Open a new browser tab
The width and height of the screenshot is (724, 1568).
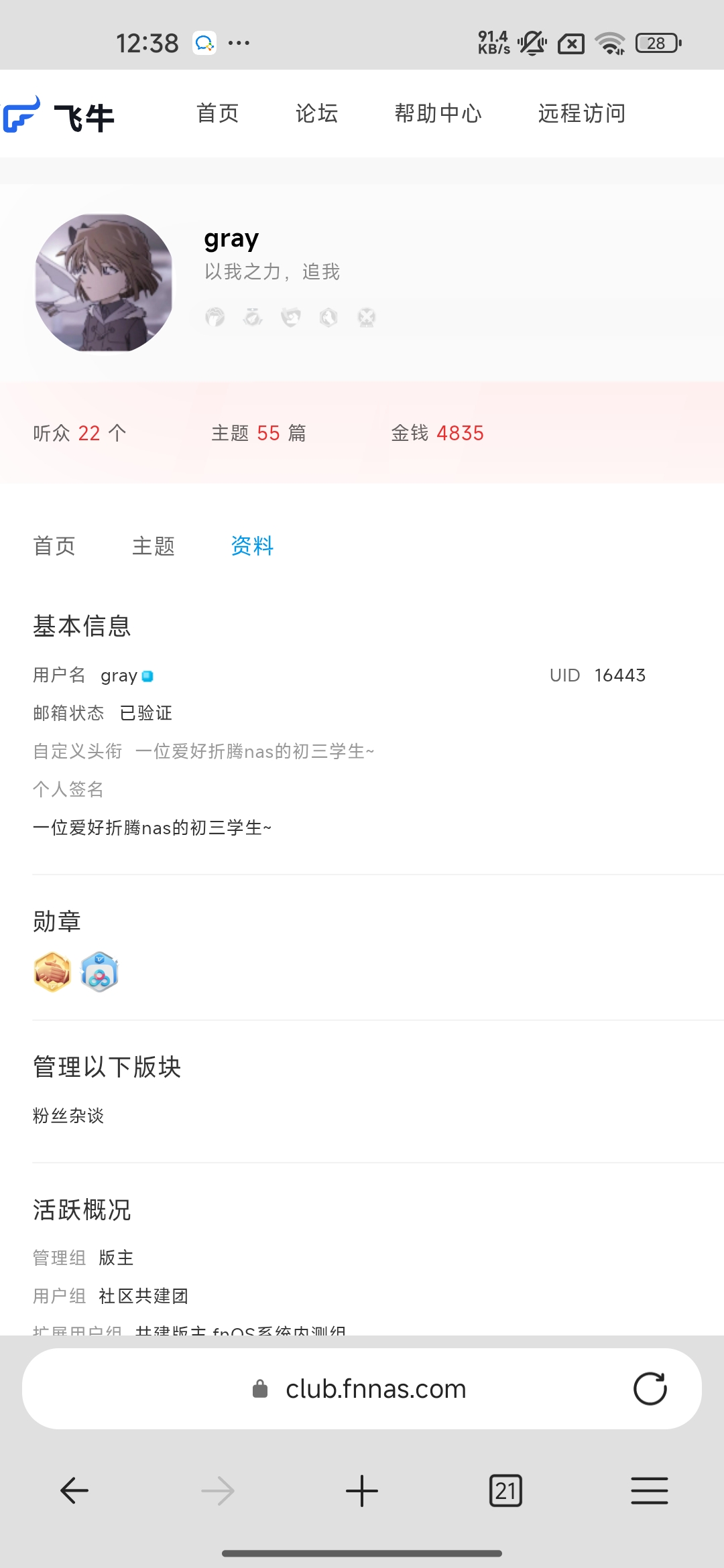point(362,1491)
